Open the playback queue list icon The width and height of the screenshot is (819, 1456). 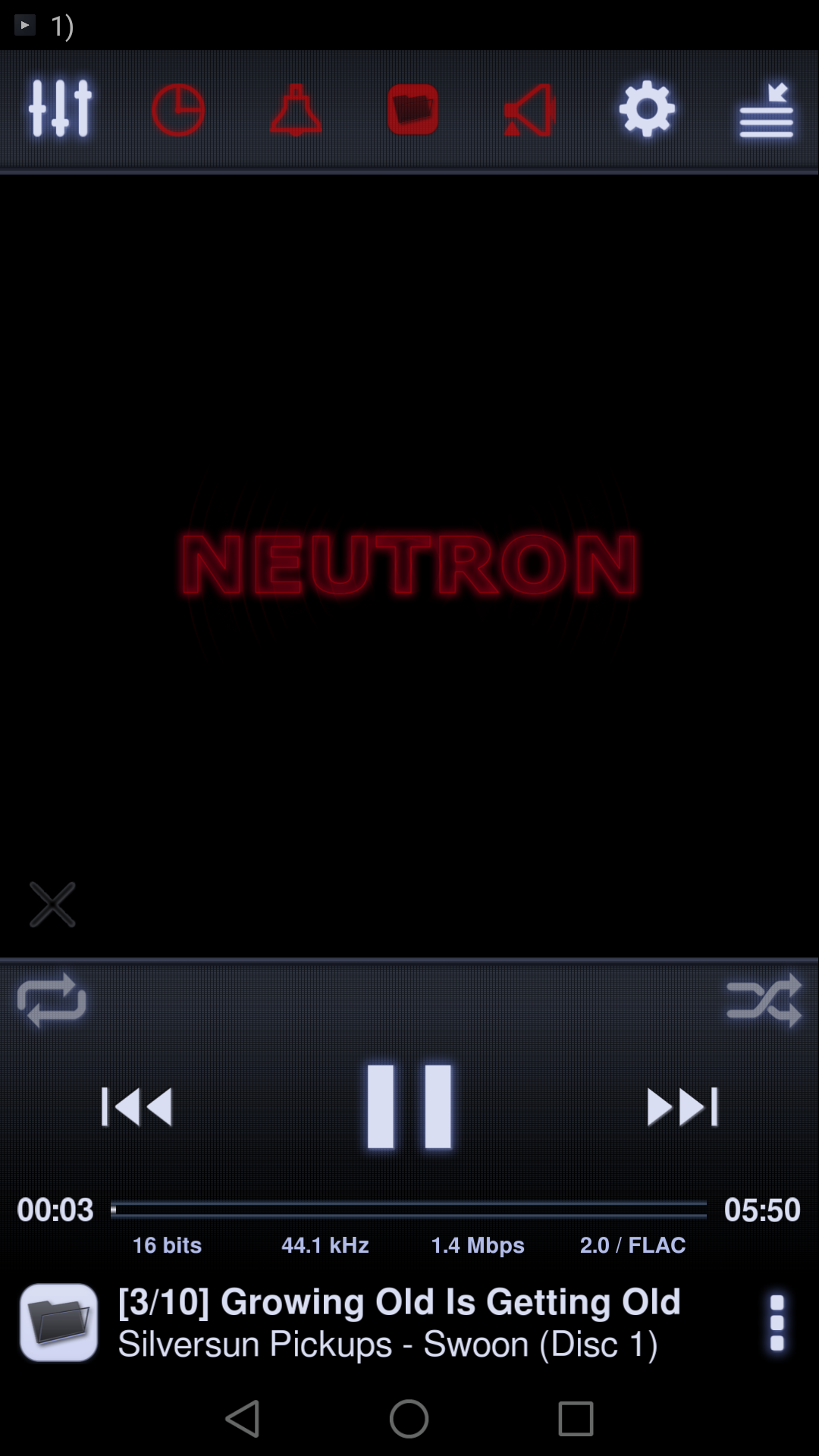point(766,111)
